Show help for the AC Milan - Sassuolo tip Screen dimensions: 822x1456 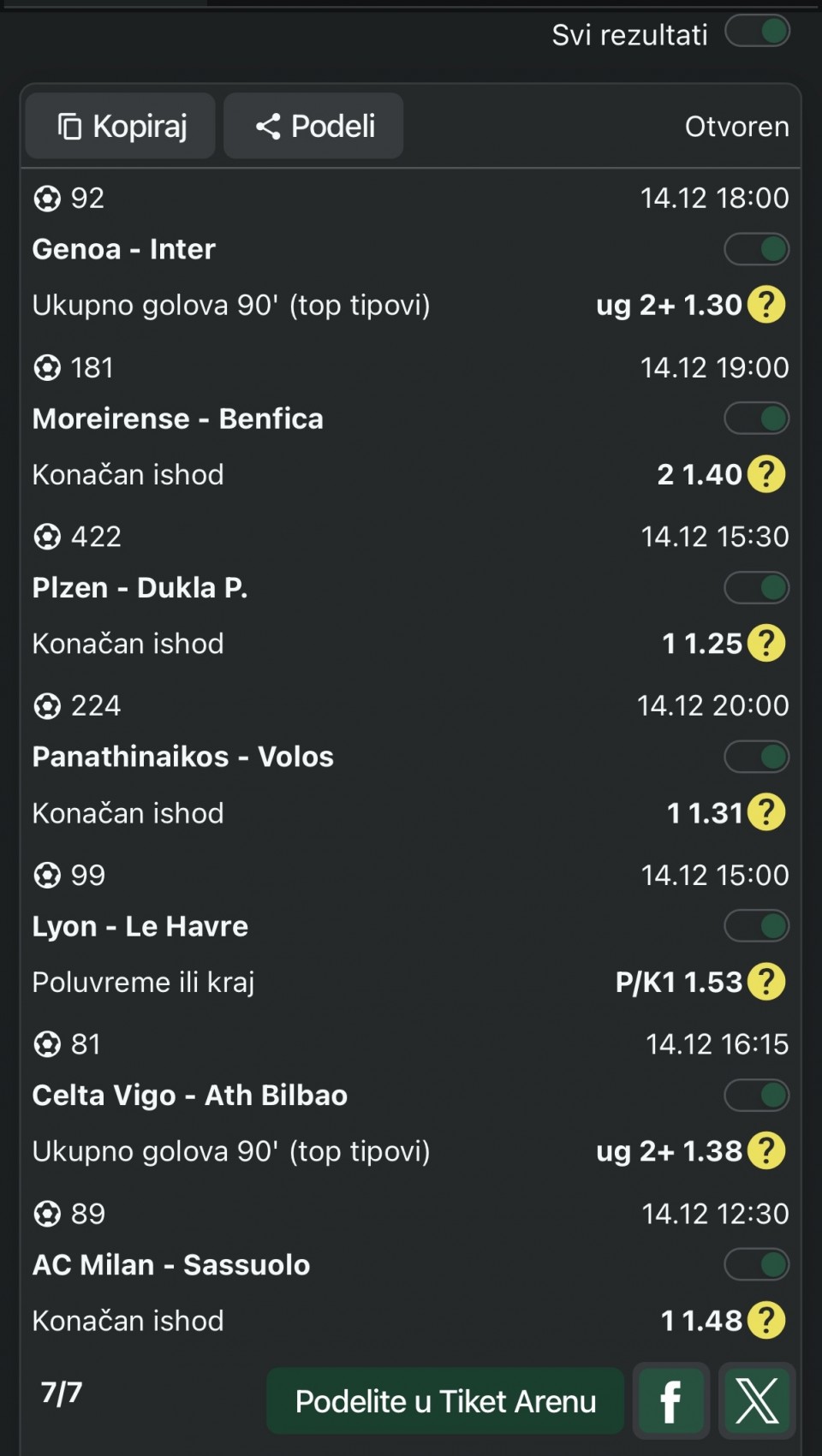coord(766,1321)
